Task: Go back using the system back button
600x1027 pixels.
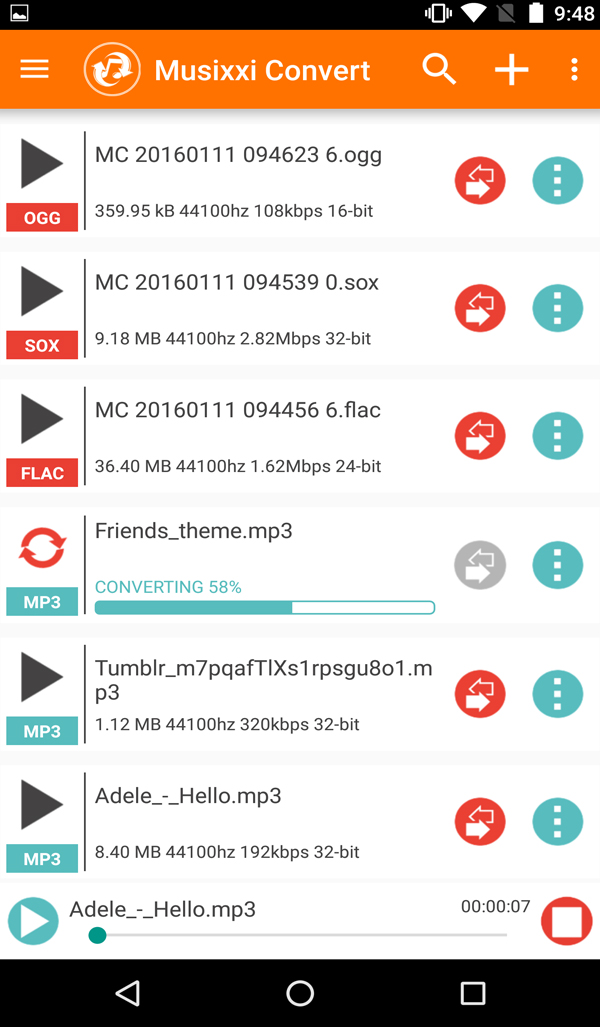Action: [x=128, y=993]
